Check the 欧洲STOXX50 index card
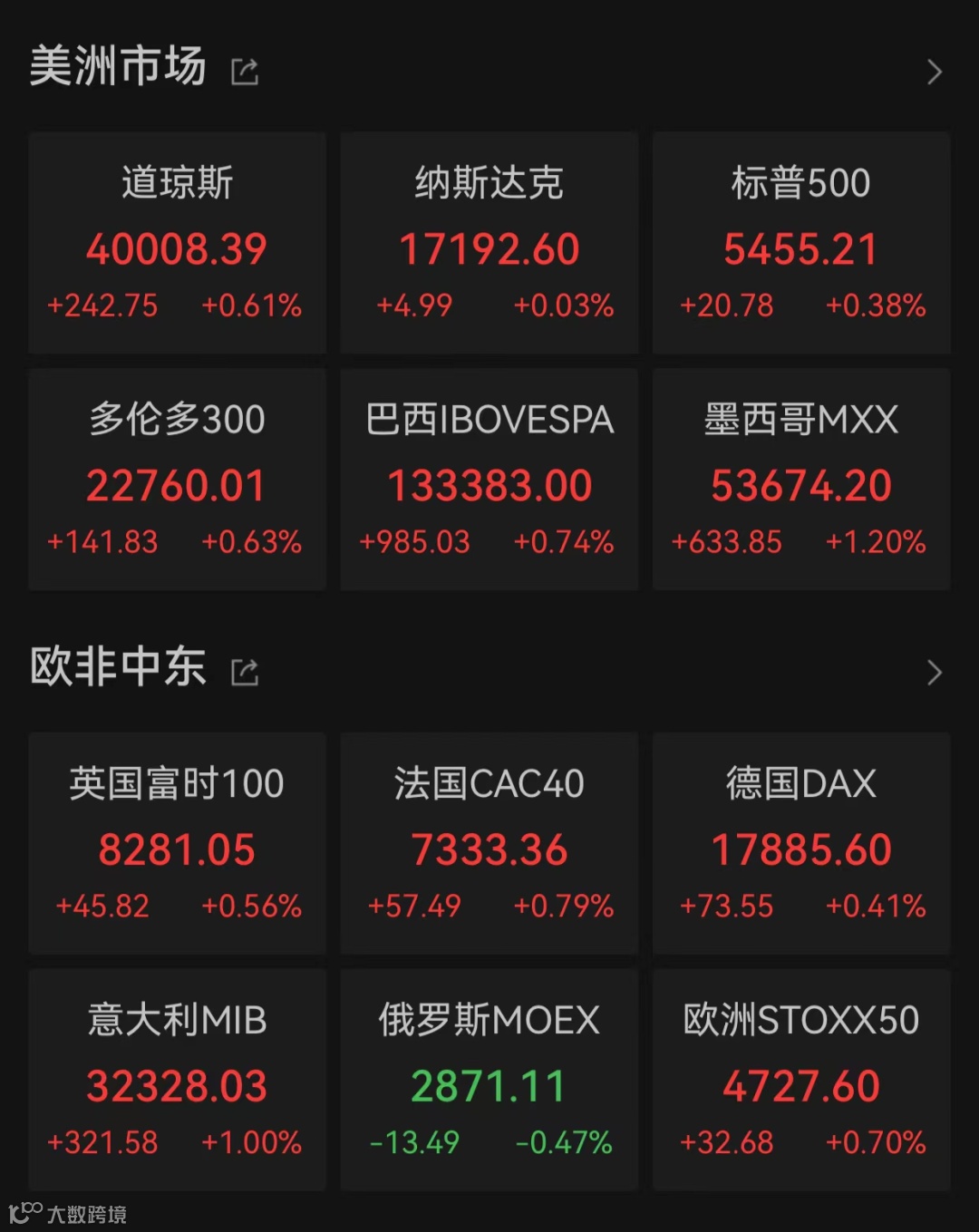979x1232 pixels. (x=801, y=1079)
